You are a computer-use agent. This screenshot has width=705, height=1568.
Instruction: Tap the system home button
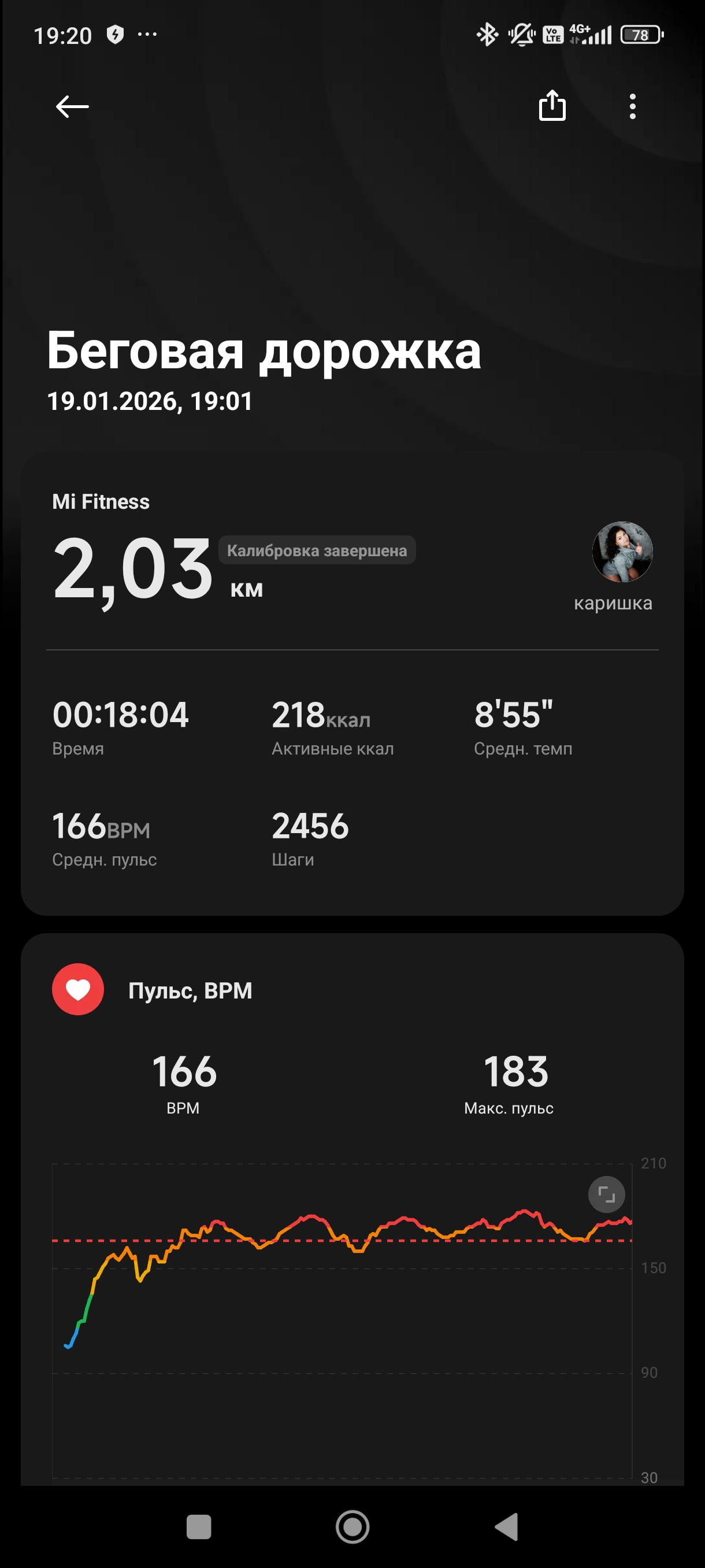(352, 1526)
